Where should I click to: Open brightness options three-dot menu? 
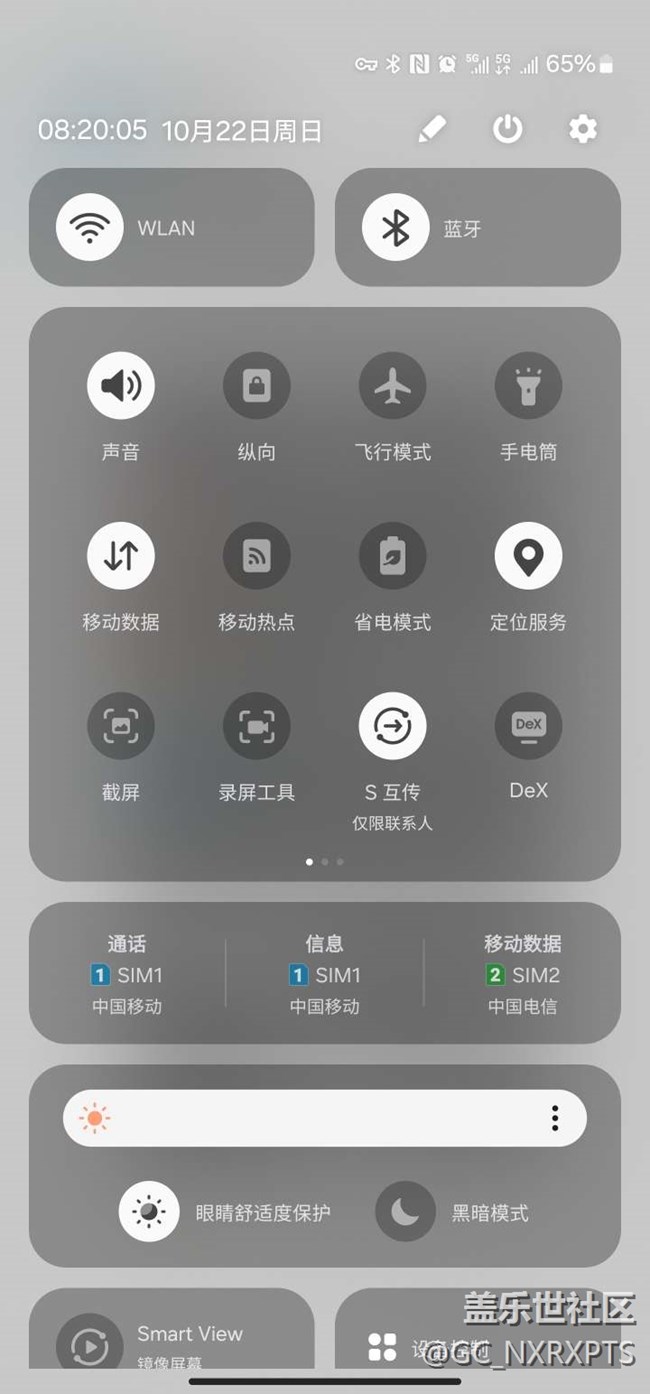pyautogui.click(x=555, y=1118)
